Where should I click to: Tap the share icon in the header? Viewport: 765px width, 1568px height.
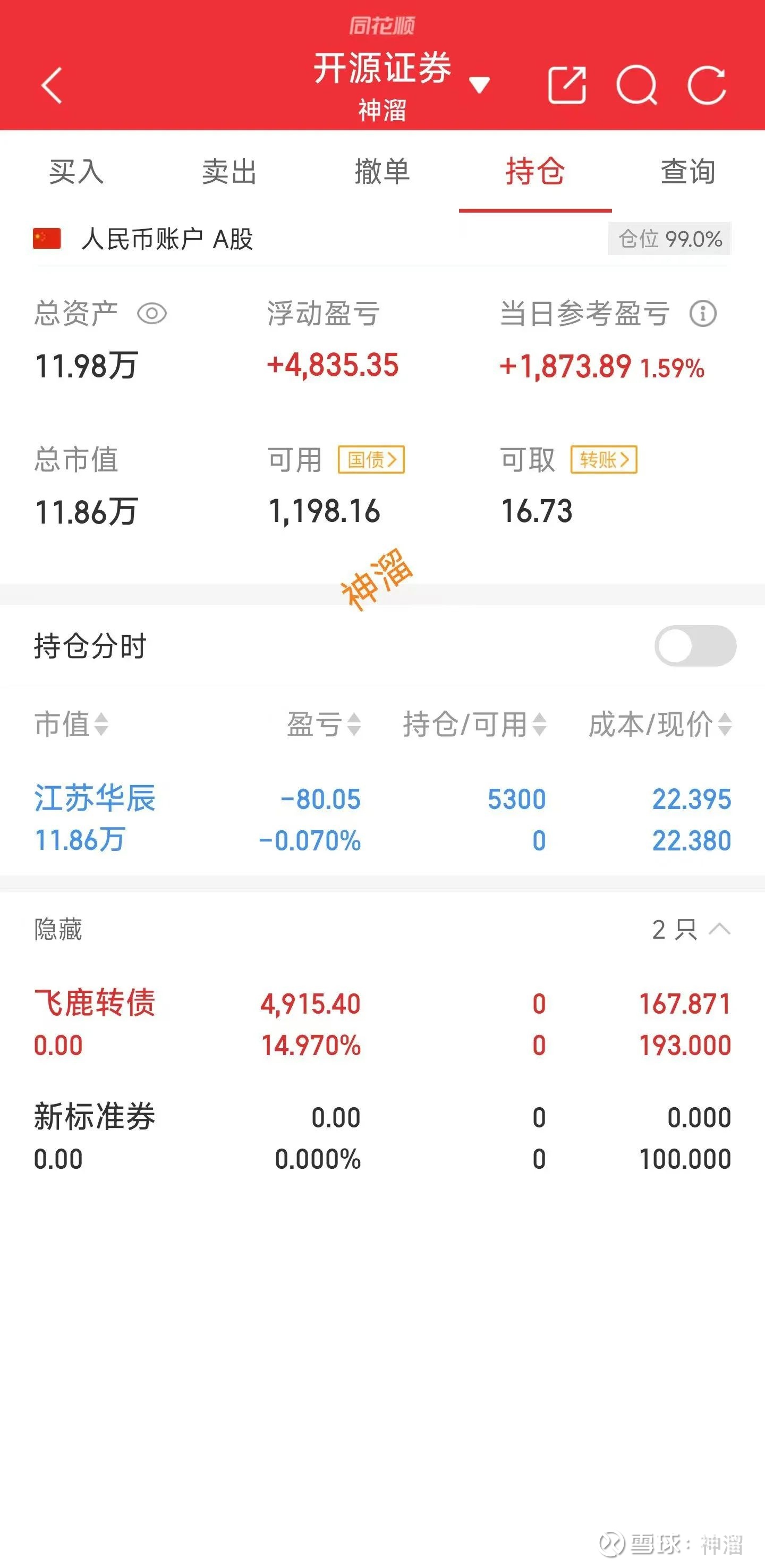pos(567,85)
